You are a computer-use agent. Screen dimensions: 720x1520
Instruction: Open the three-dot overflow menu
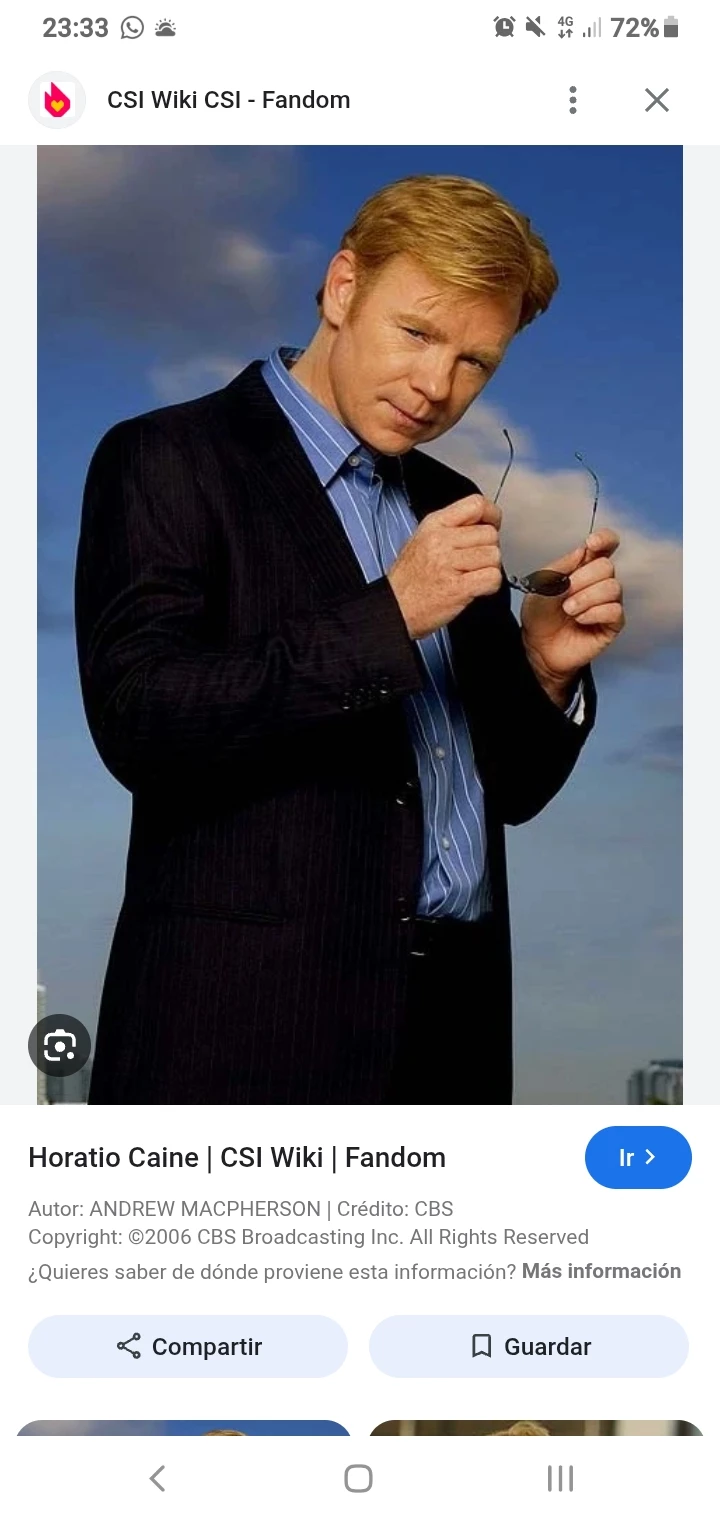[x=572, y=100]
